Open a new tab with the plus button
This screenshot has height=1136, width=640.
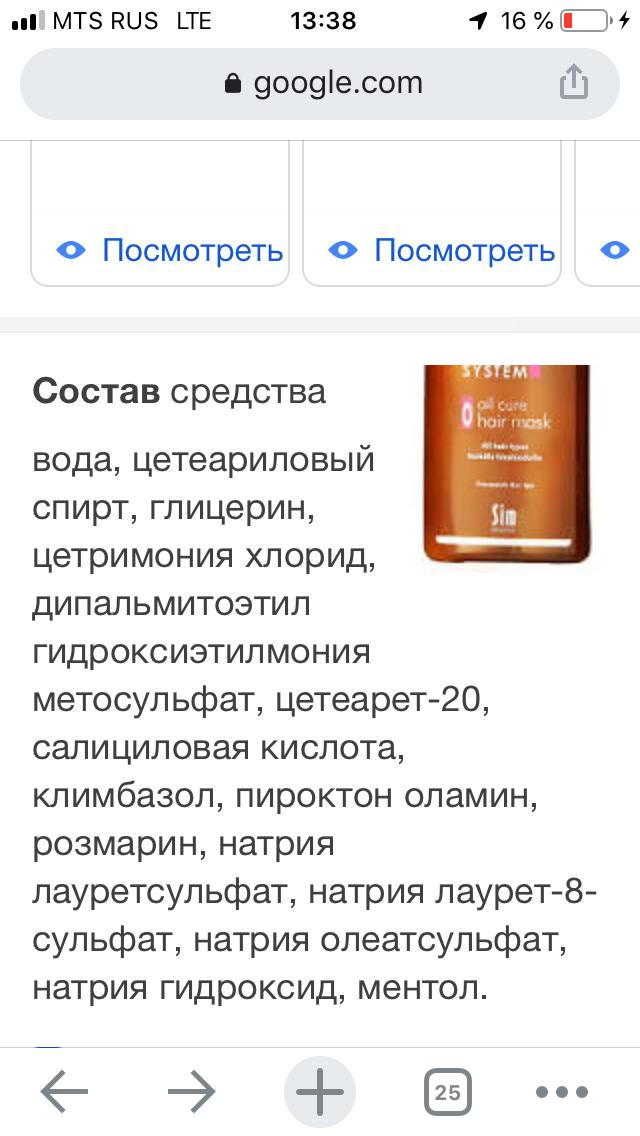[x=320, y=1091]
